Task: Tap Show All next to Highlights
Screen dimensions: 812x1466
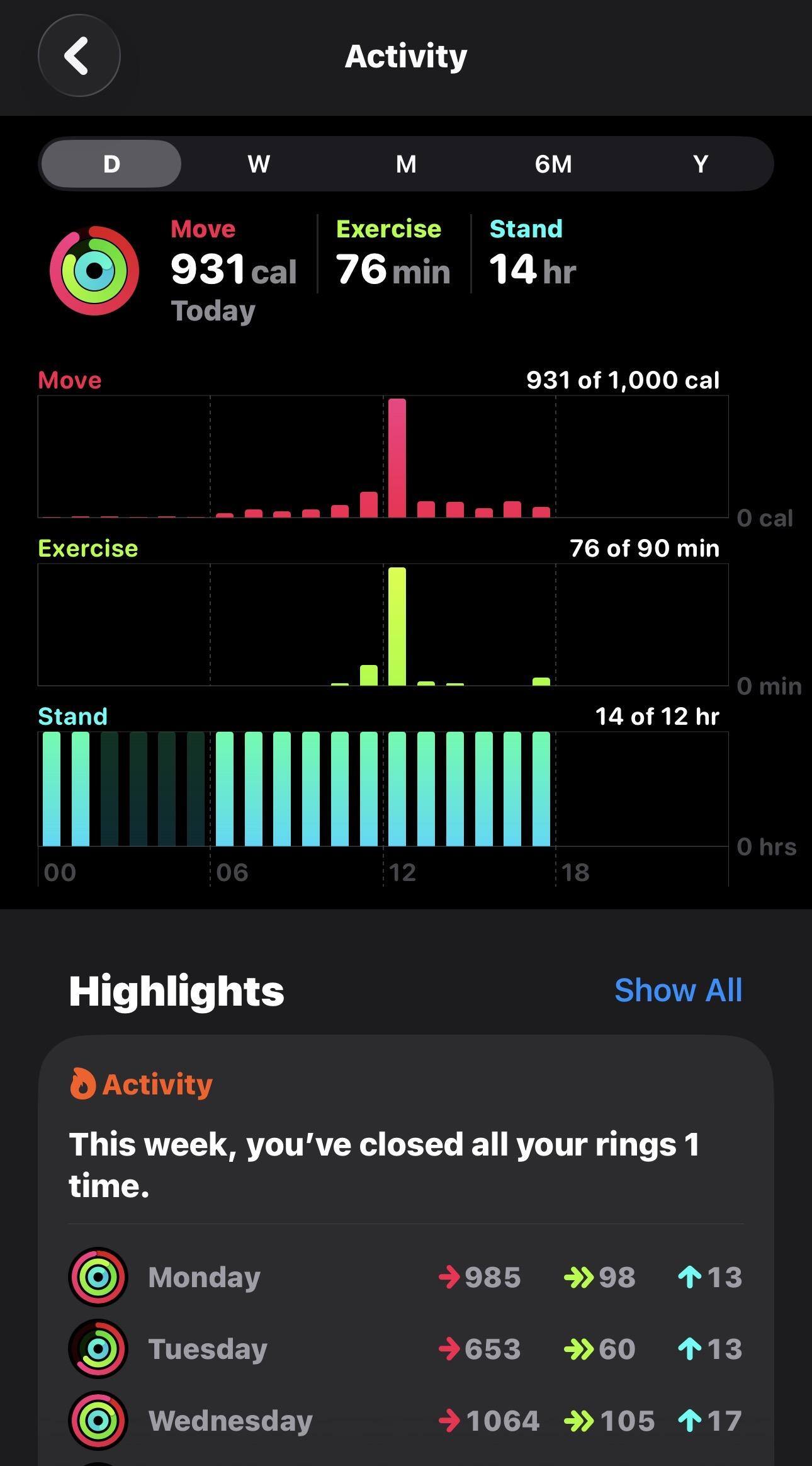Action: [678, 991]
